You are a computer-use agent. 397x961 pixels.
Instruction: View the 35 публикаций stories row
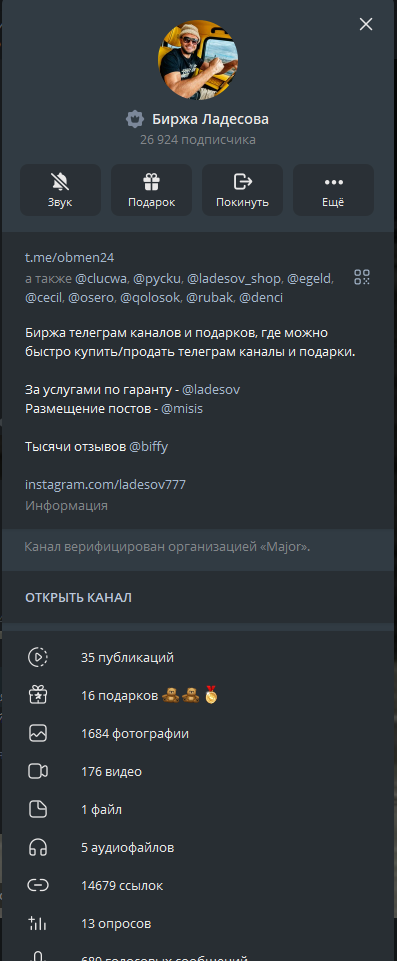(x=198, y=658)
